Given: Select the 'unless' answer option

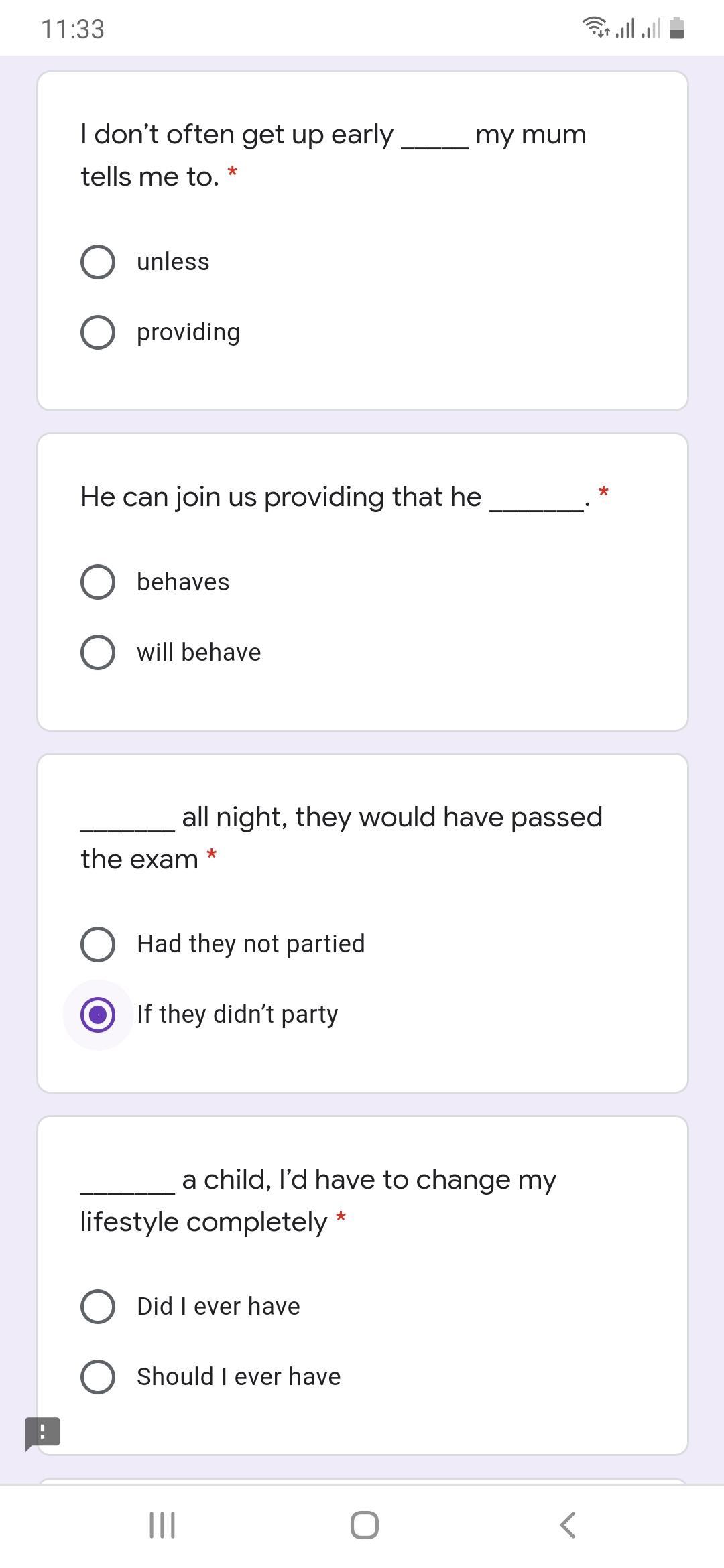Looking at the screenshot, I should click(98, 261).
